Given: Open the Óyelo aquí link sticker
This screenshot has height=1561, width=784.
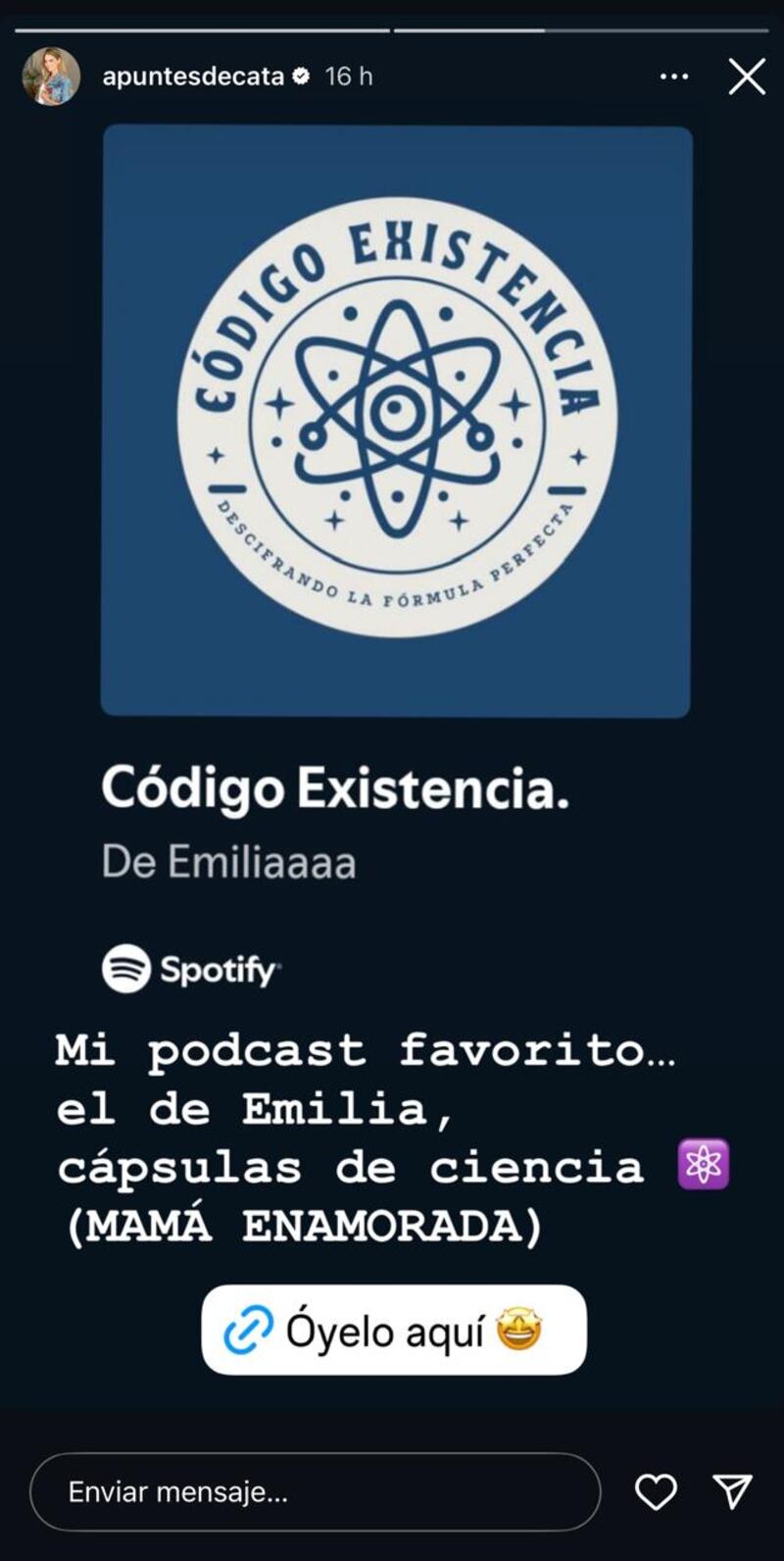Looking at the screenshot, I should tap(394, 1330).
